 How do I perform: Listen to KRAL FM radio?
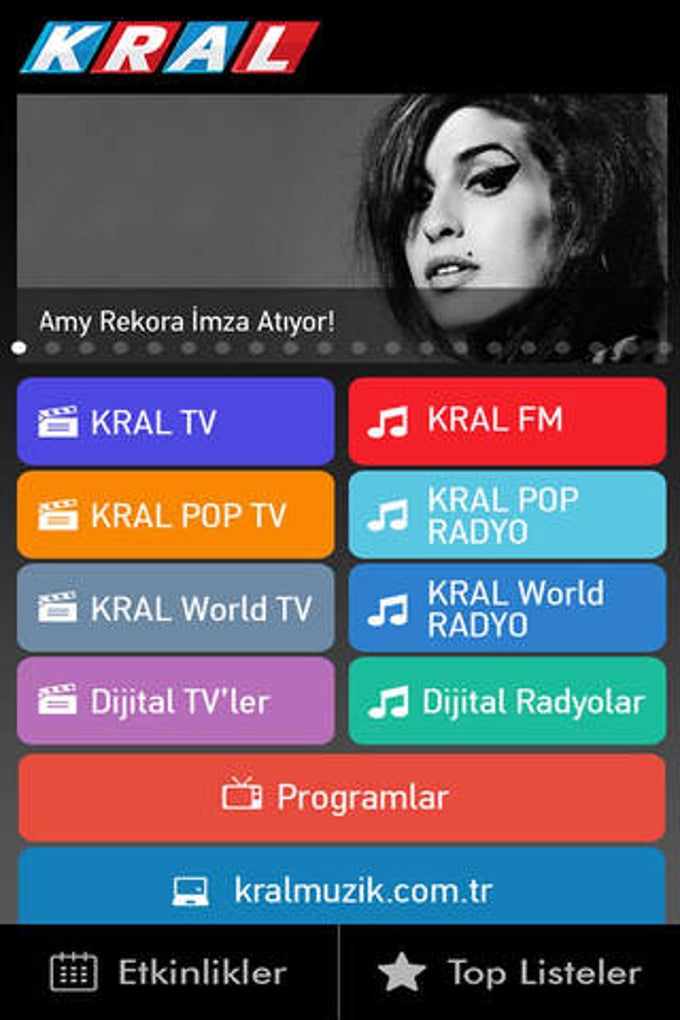point(507,421)
